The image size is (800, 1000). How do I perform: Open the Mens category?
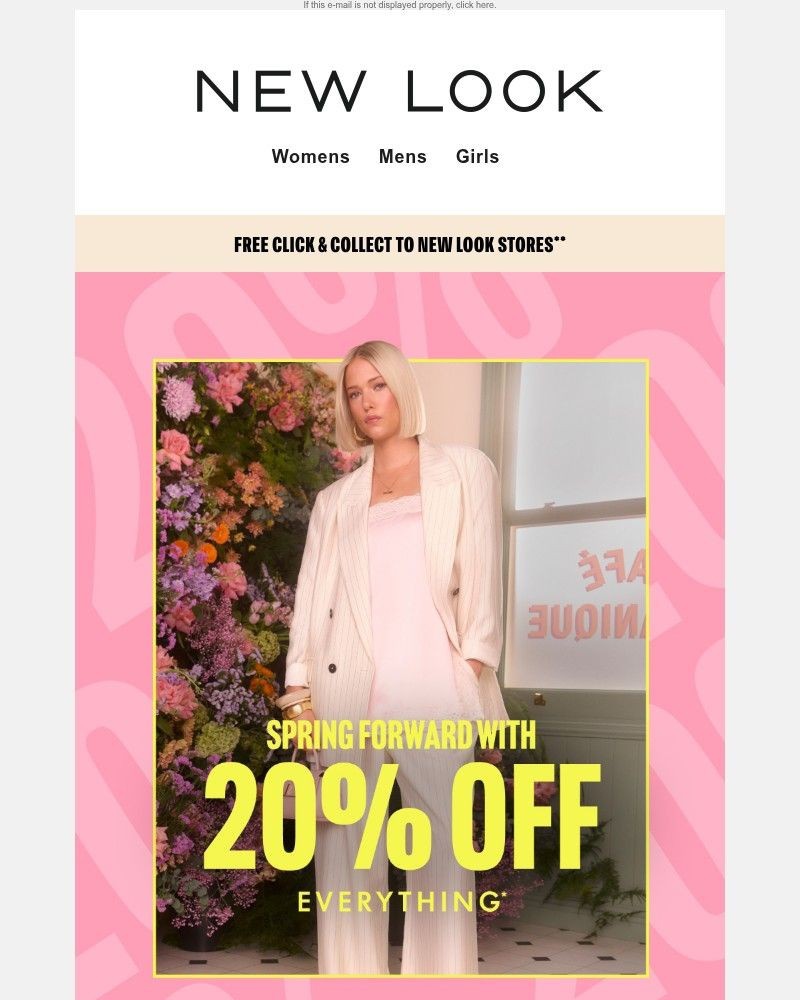(x=401, y=157)
